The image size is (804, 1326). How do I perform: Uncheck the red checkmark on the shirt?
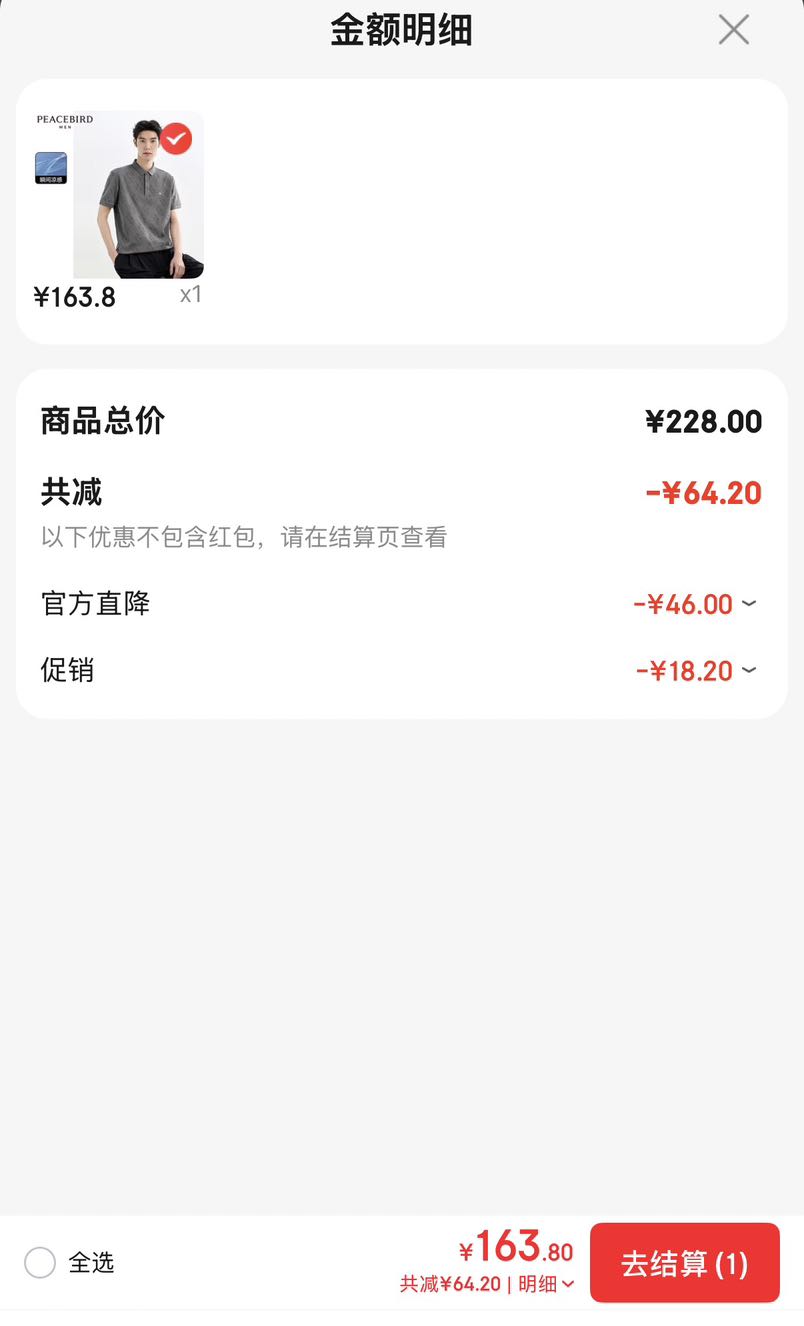pos(176,139)
